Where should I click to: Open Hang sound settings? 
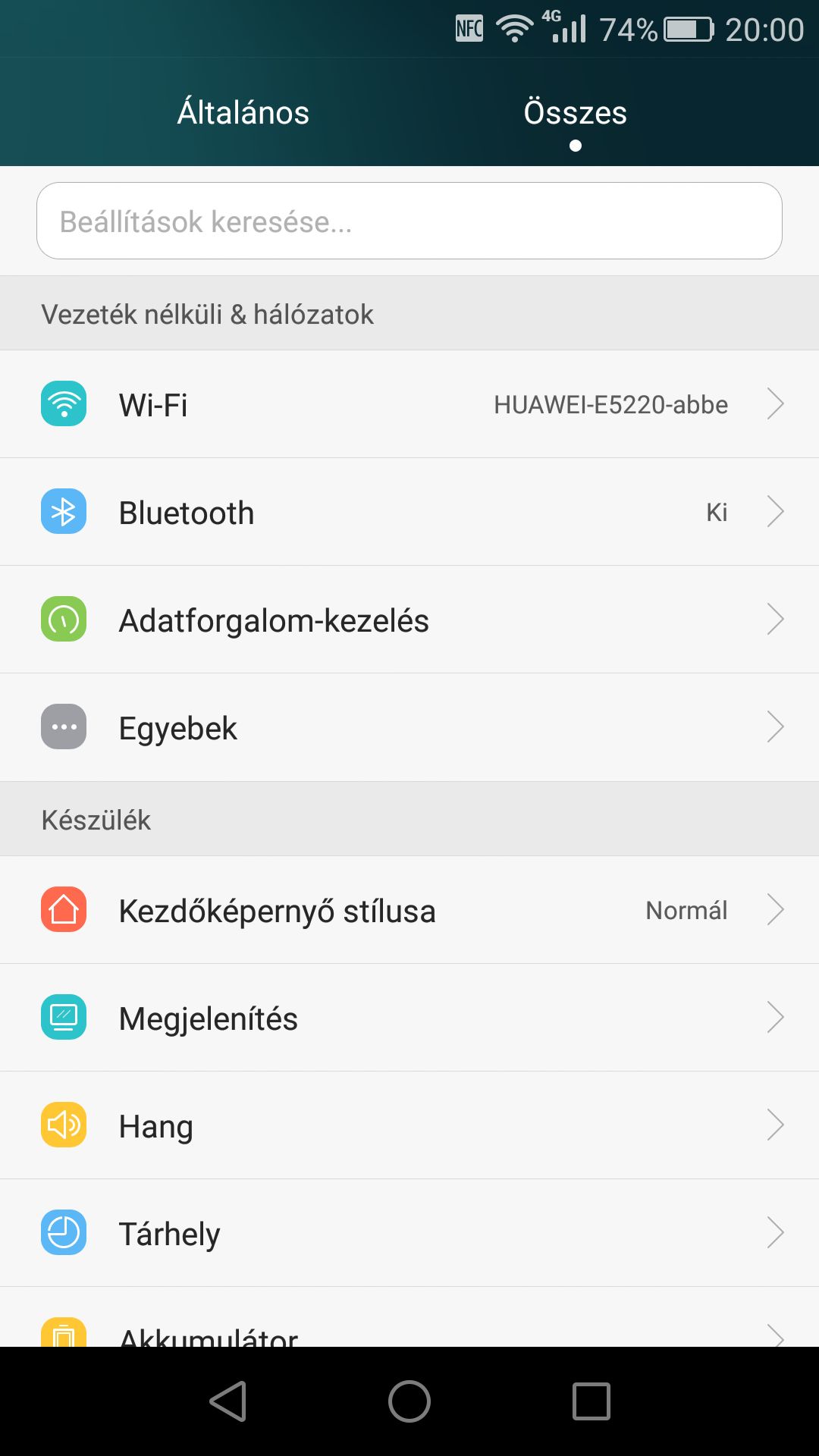click(409, 1125)
